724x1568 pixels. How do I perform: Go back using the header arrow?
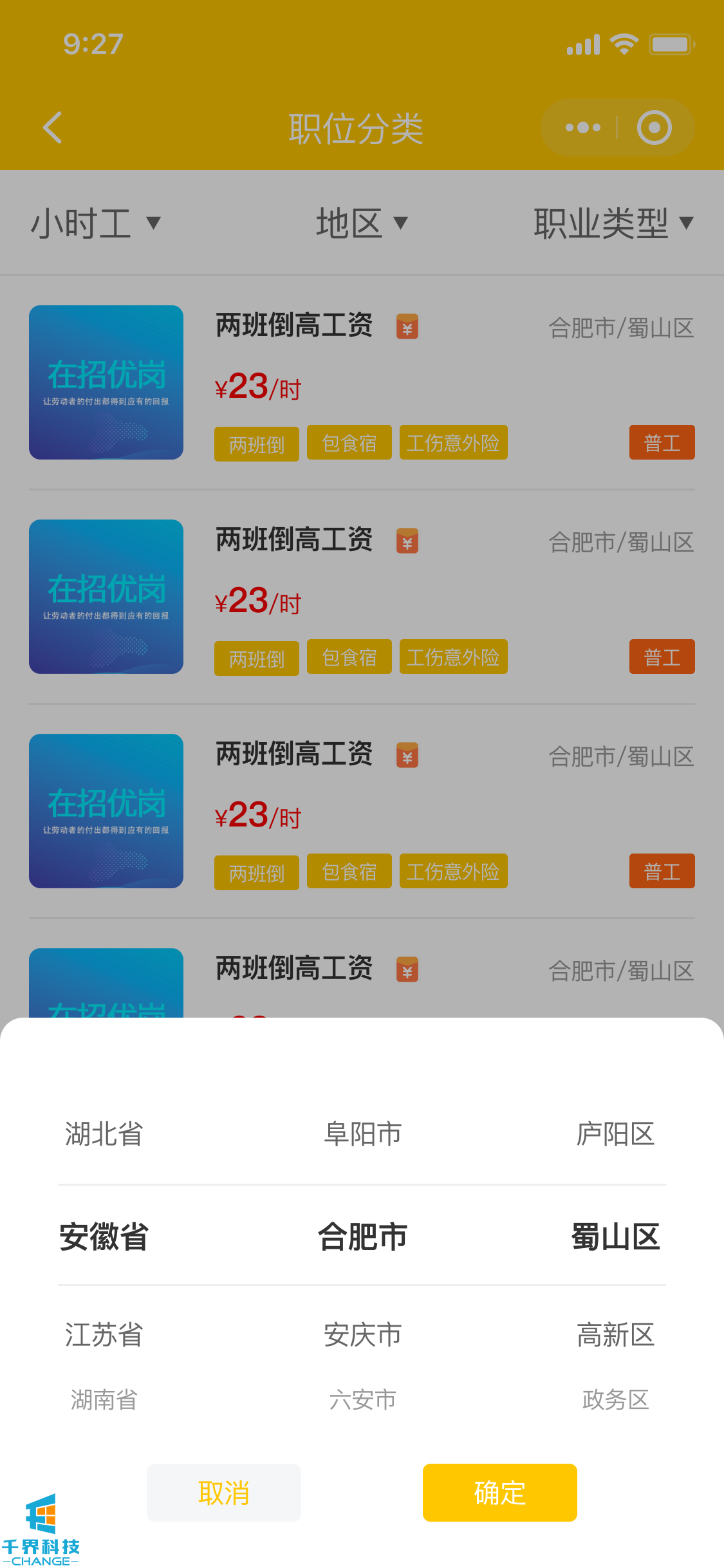pyautogui.click(x=53, y=127)
